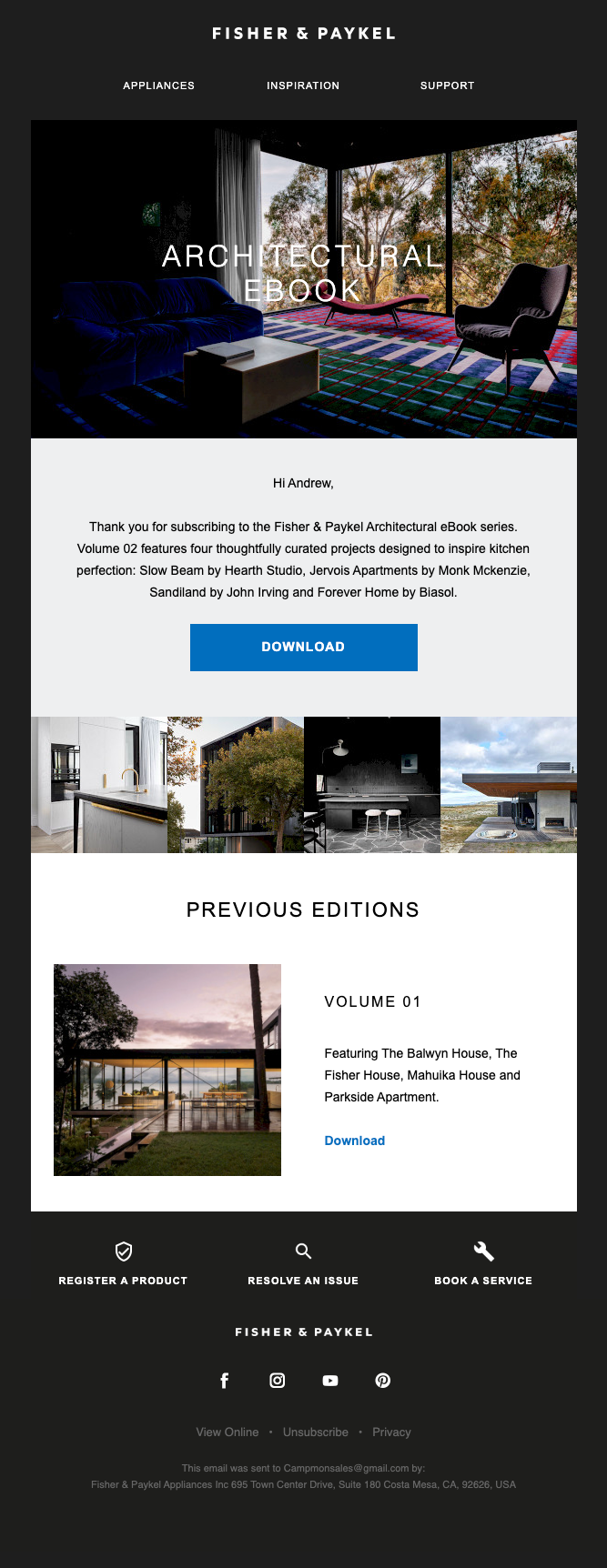This screenshot has height=1568, width=607.
Task: Tap Book a Service
Action: click(x=483, y=1264)
